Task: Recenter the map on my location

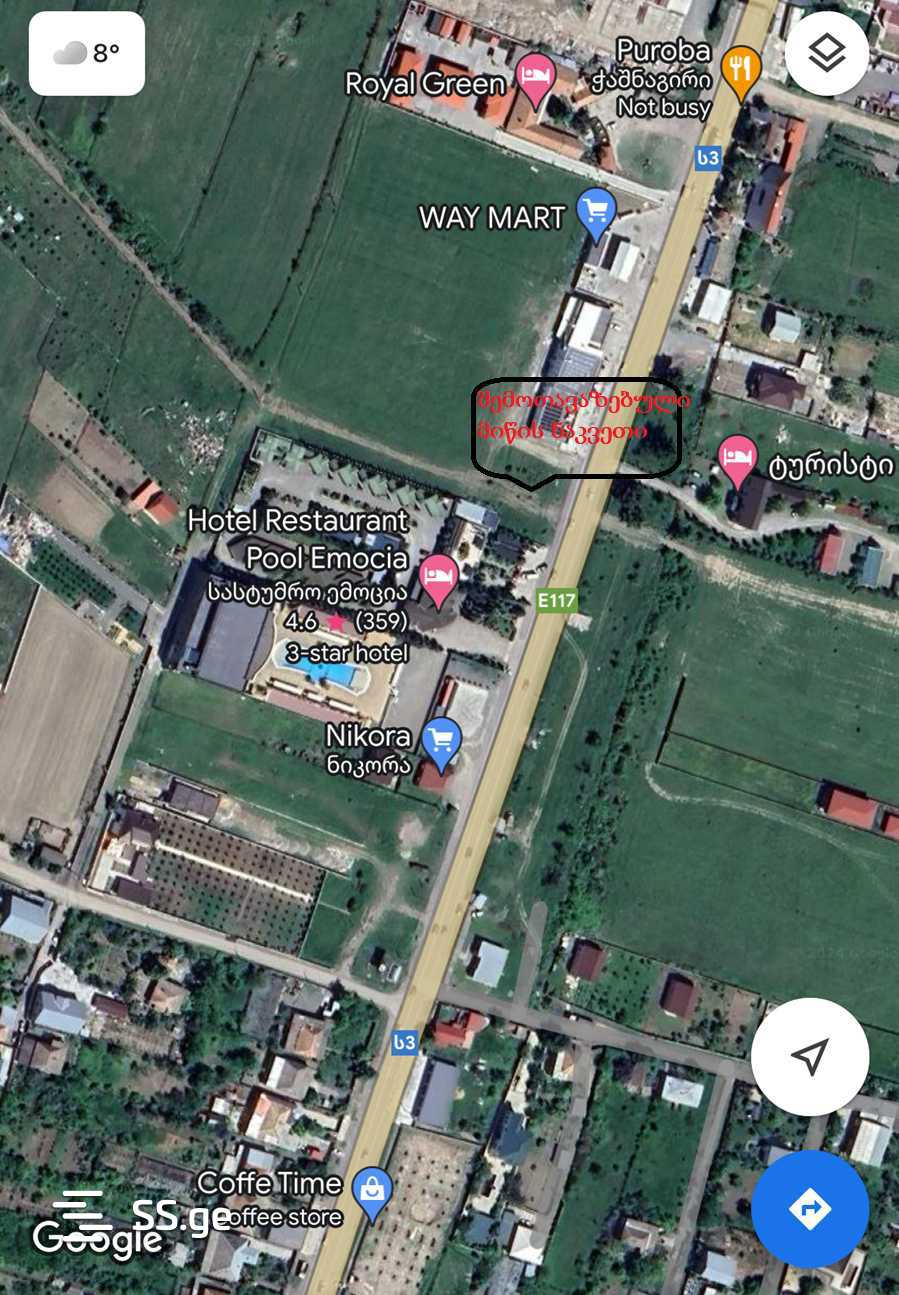Action: [x=809, y=1056]
